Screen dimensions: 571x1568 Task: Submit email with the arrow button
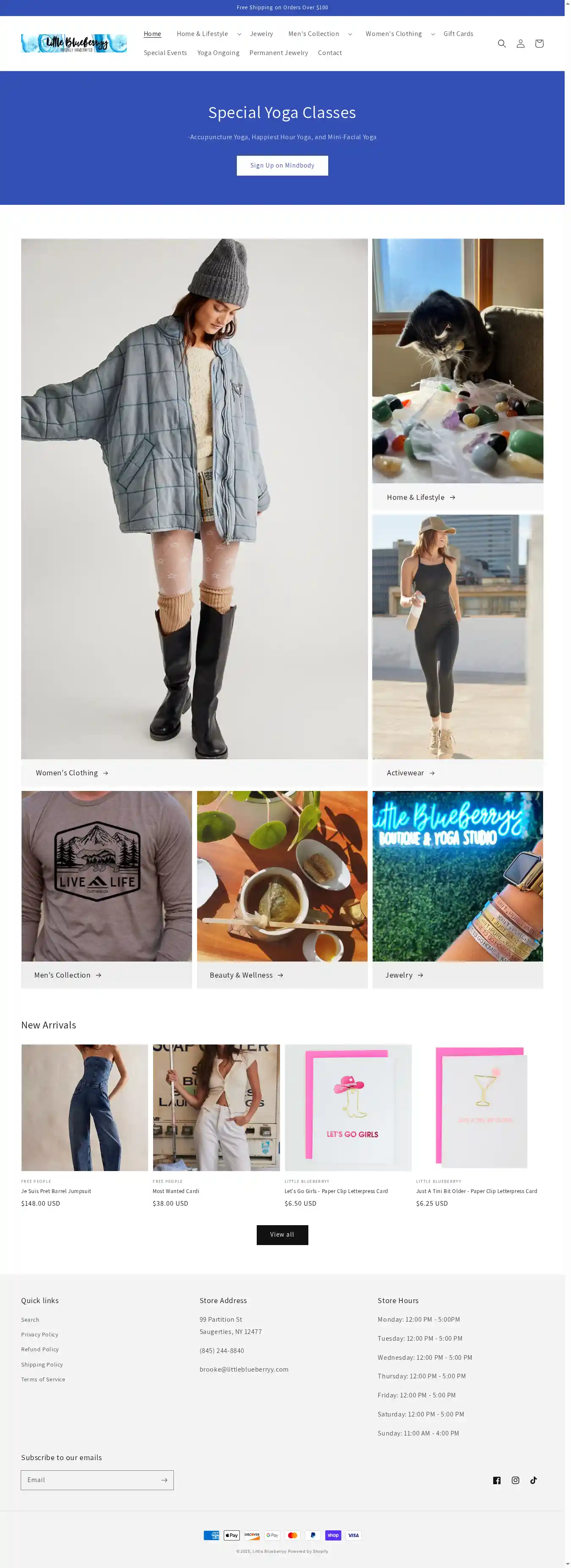(x=164, y=1480)
